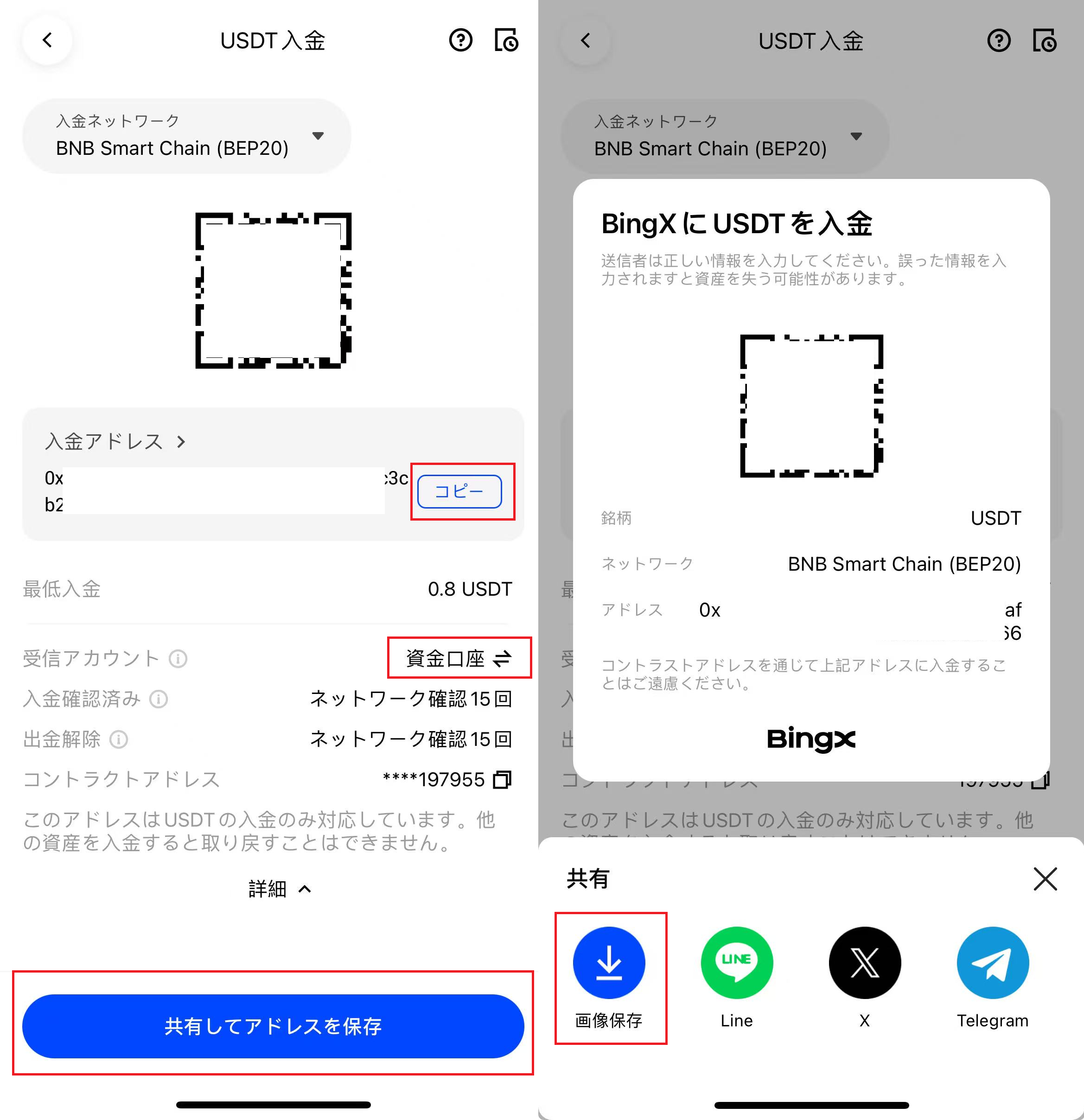Image resolution: width=1084 pixels, height=1120 pixels.
Task: Show info for 受信アカウント
Action: pyautogui.click(x=179, y=659)
